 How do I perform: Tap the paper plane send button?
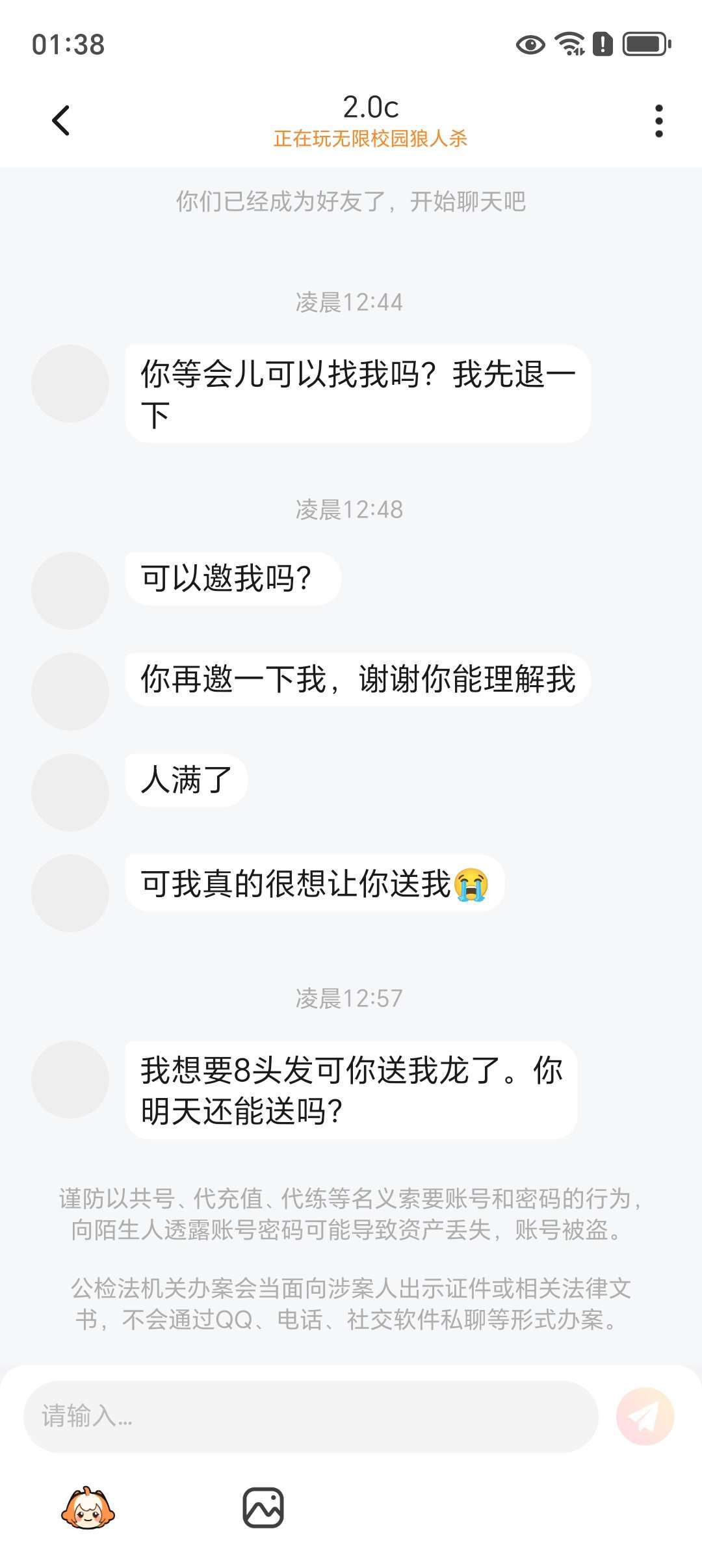click(x=645, y=1416)
